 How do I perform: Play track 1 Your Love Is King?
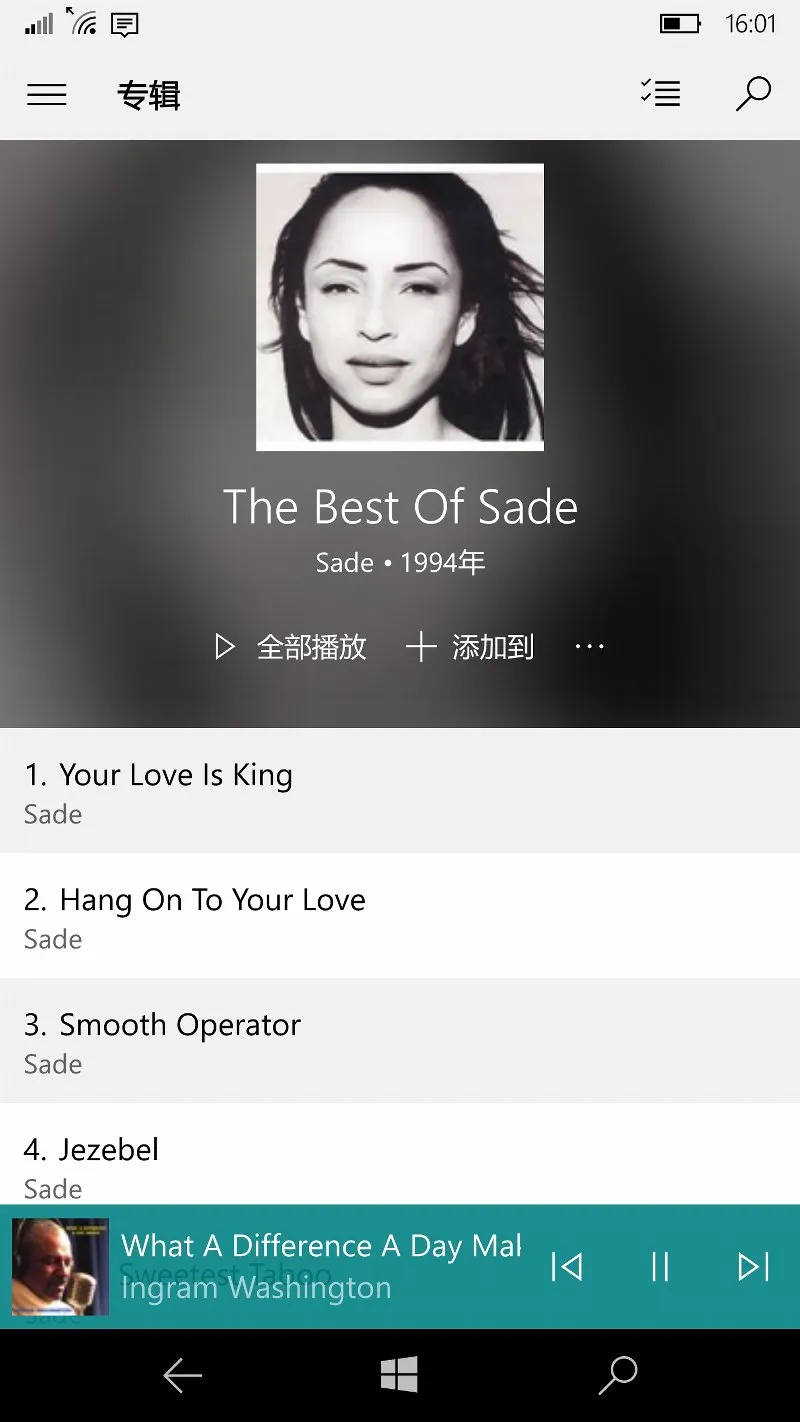point(400,791)
